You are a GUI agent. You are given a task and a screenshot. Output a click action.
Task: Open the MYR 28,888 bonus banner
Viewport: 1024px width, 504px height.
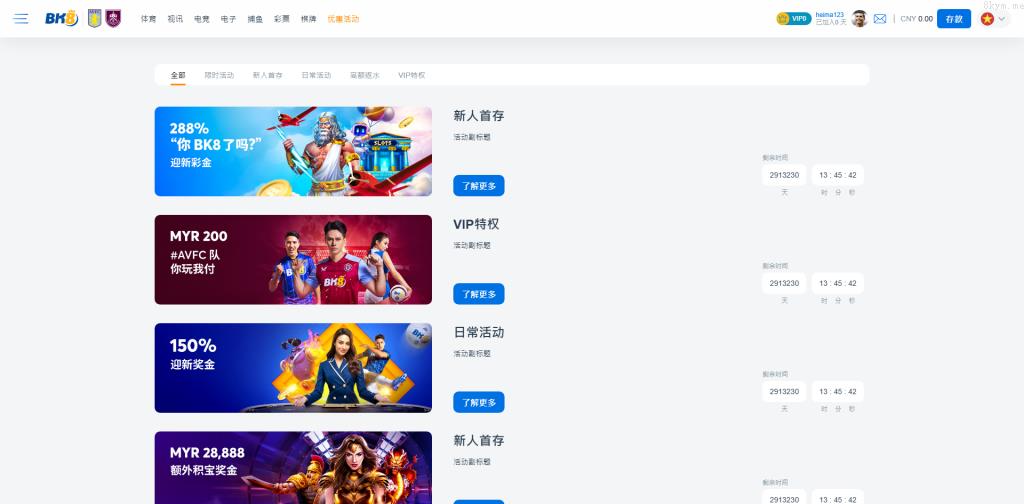pos(293,468)
